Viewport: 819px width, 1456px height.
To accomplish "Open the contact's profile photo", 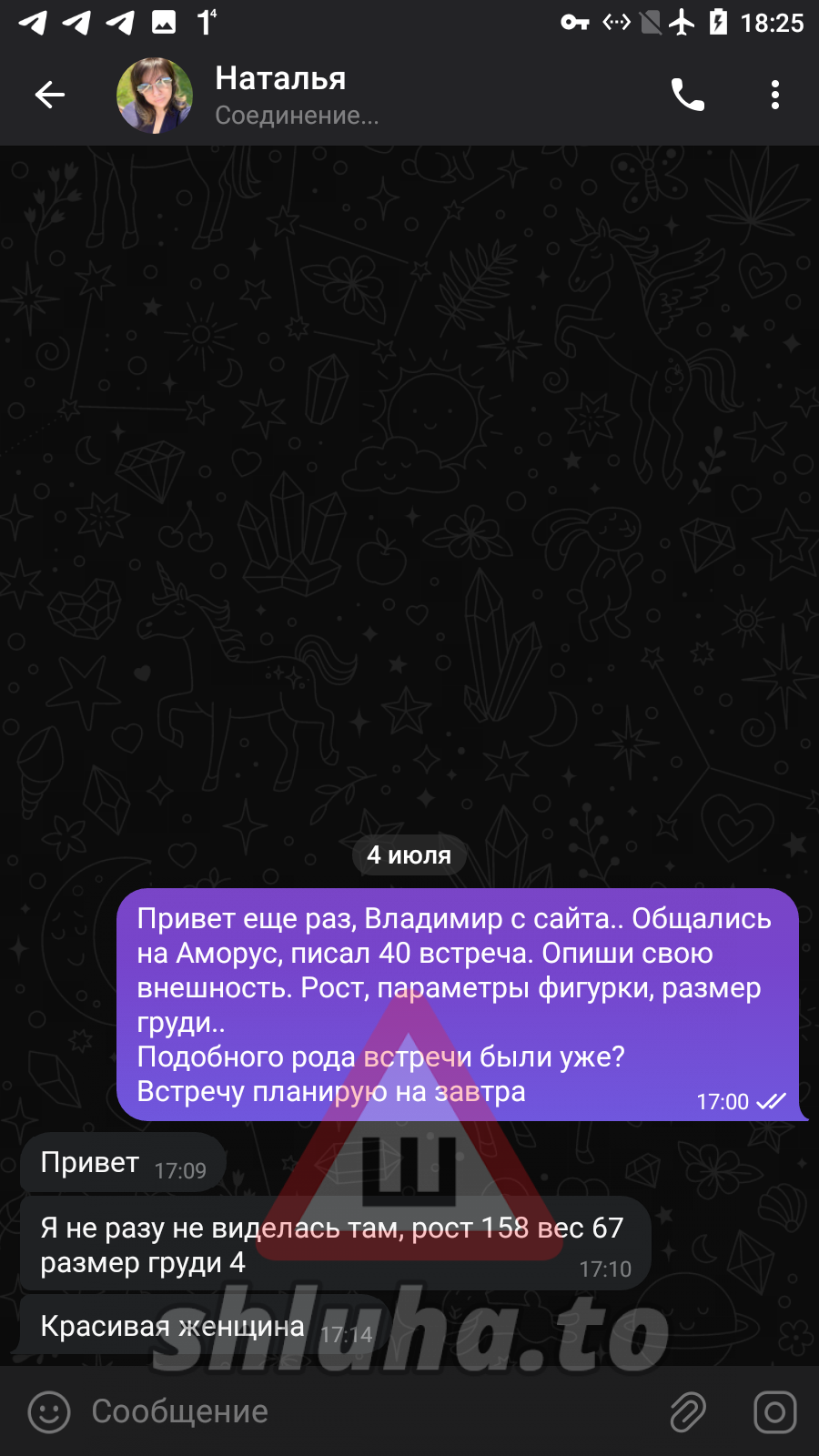I will coord(155,96).
